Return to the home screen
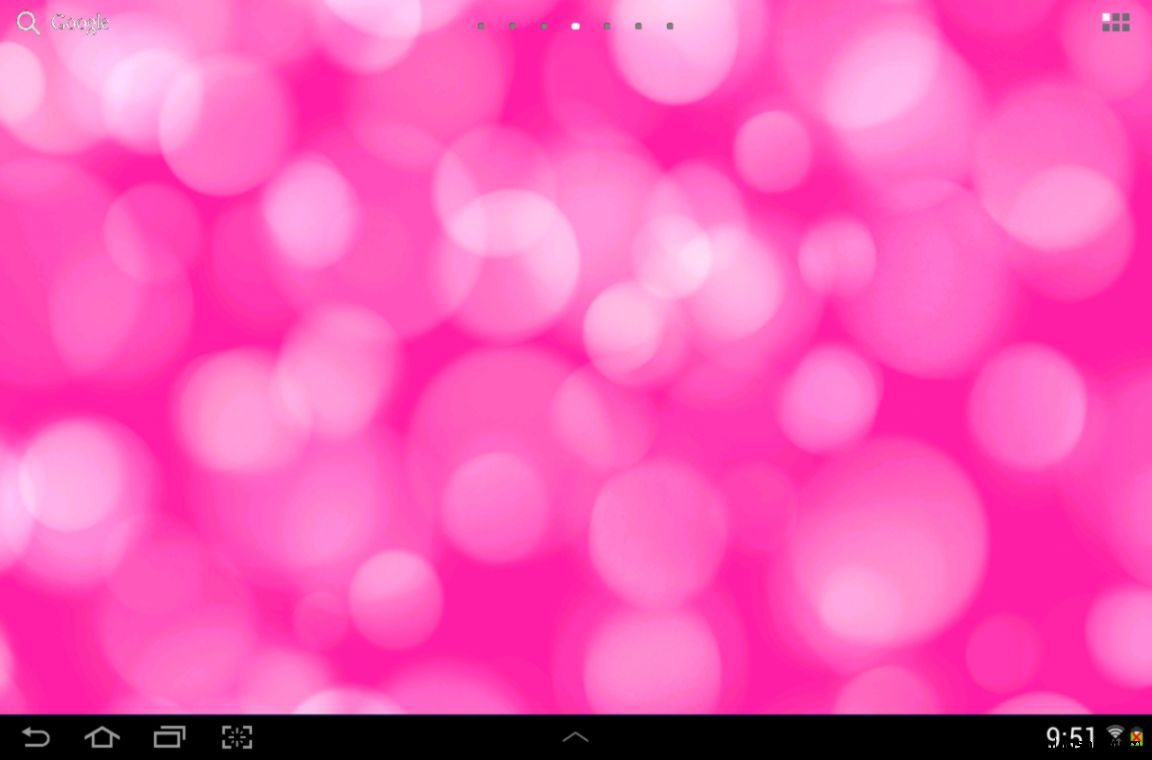 tap(102, 738)
